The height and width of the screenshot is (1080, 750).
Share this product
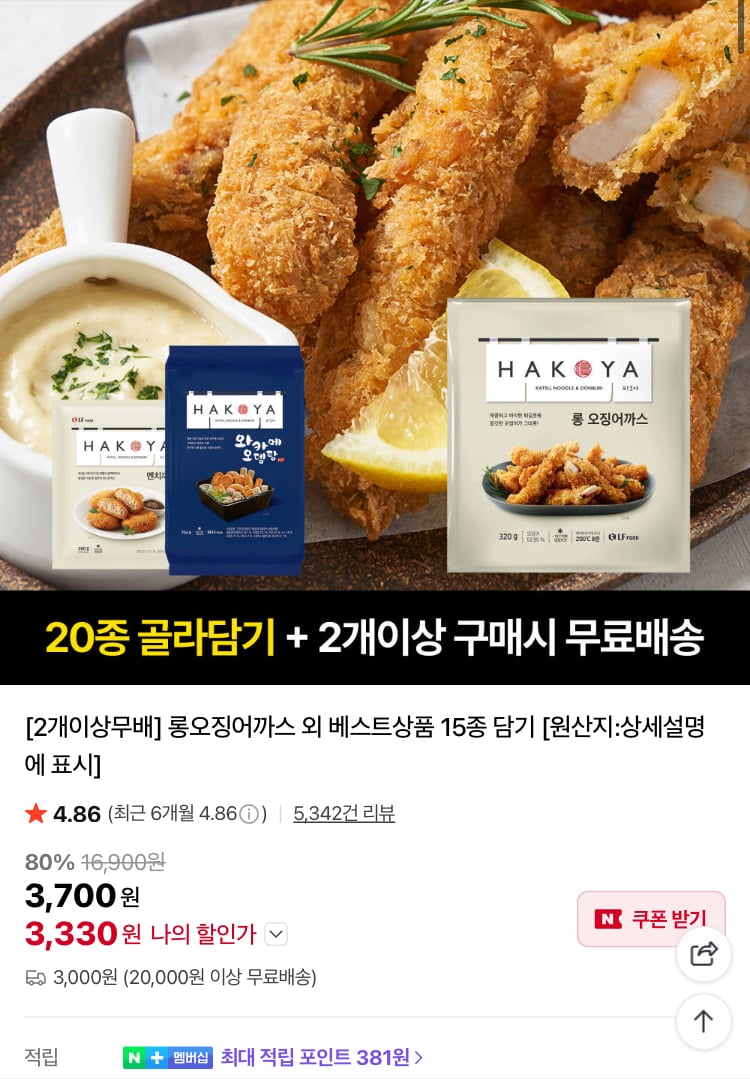coord(704,954)
